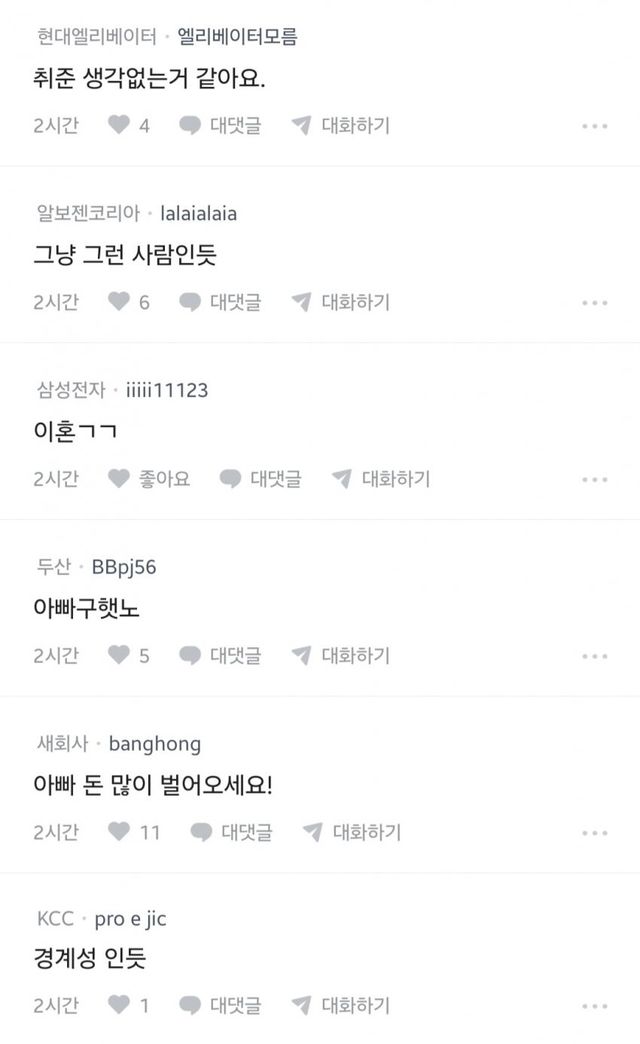The image size is (640, 1044).
Task: Like the comment by 엘리베이터모름
Action: pos(120,125)
